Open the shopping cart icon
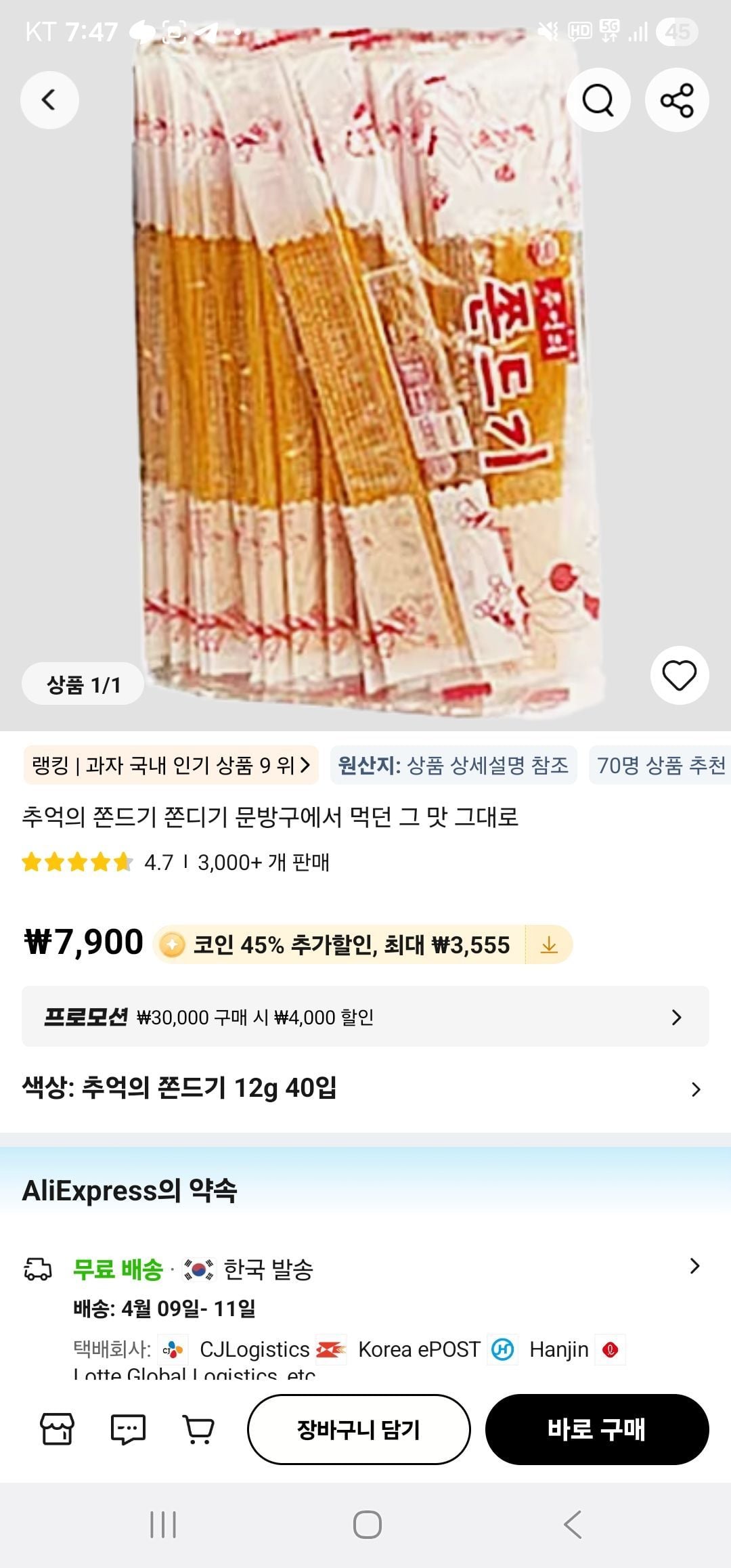The height and width of the screenshot is (1568, 731). (x=198, y=1429)
